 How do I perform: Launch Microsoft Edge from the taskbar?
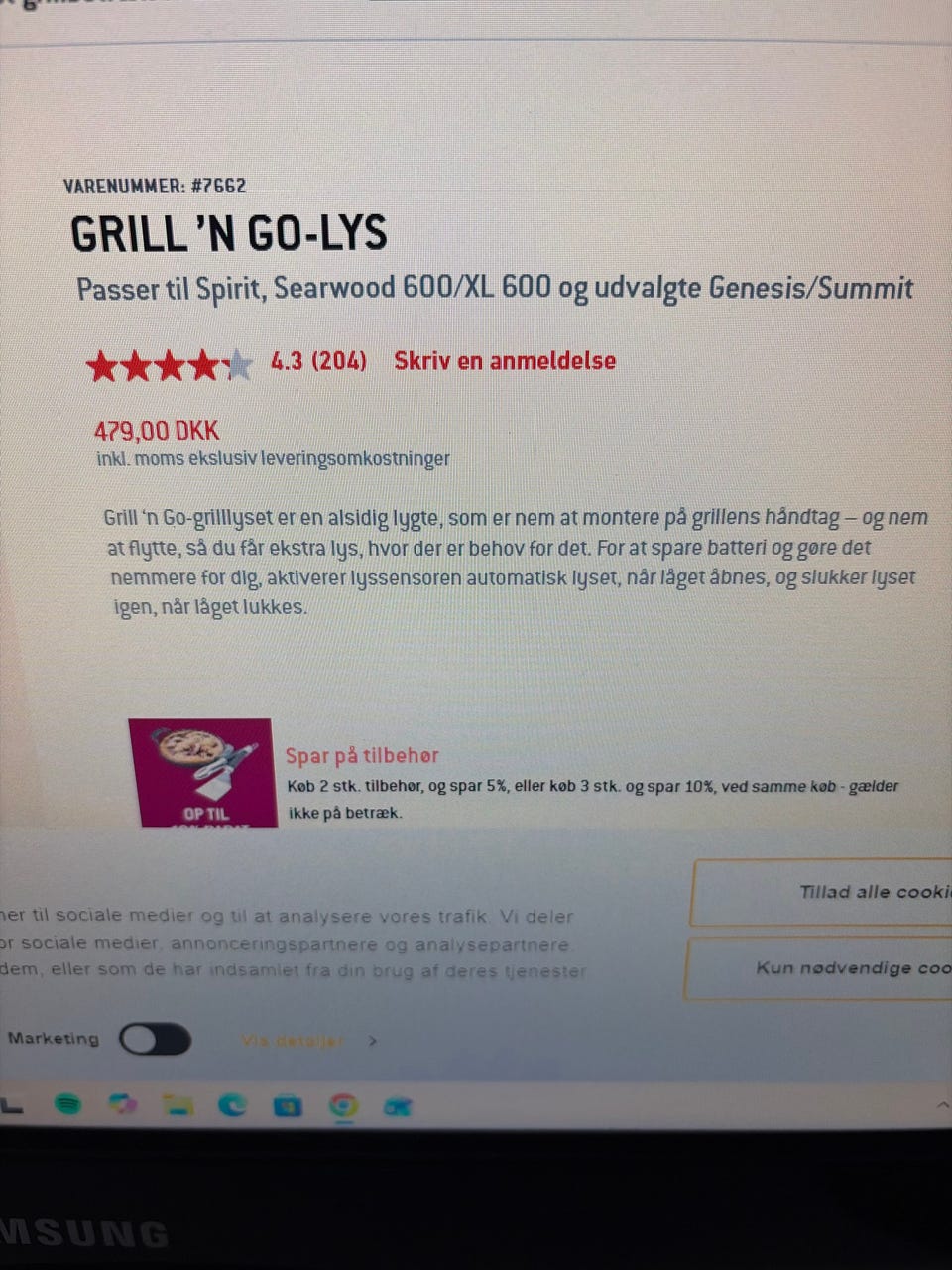(x=234, y=1105)
